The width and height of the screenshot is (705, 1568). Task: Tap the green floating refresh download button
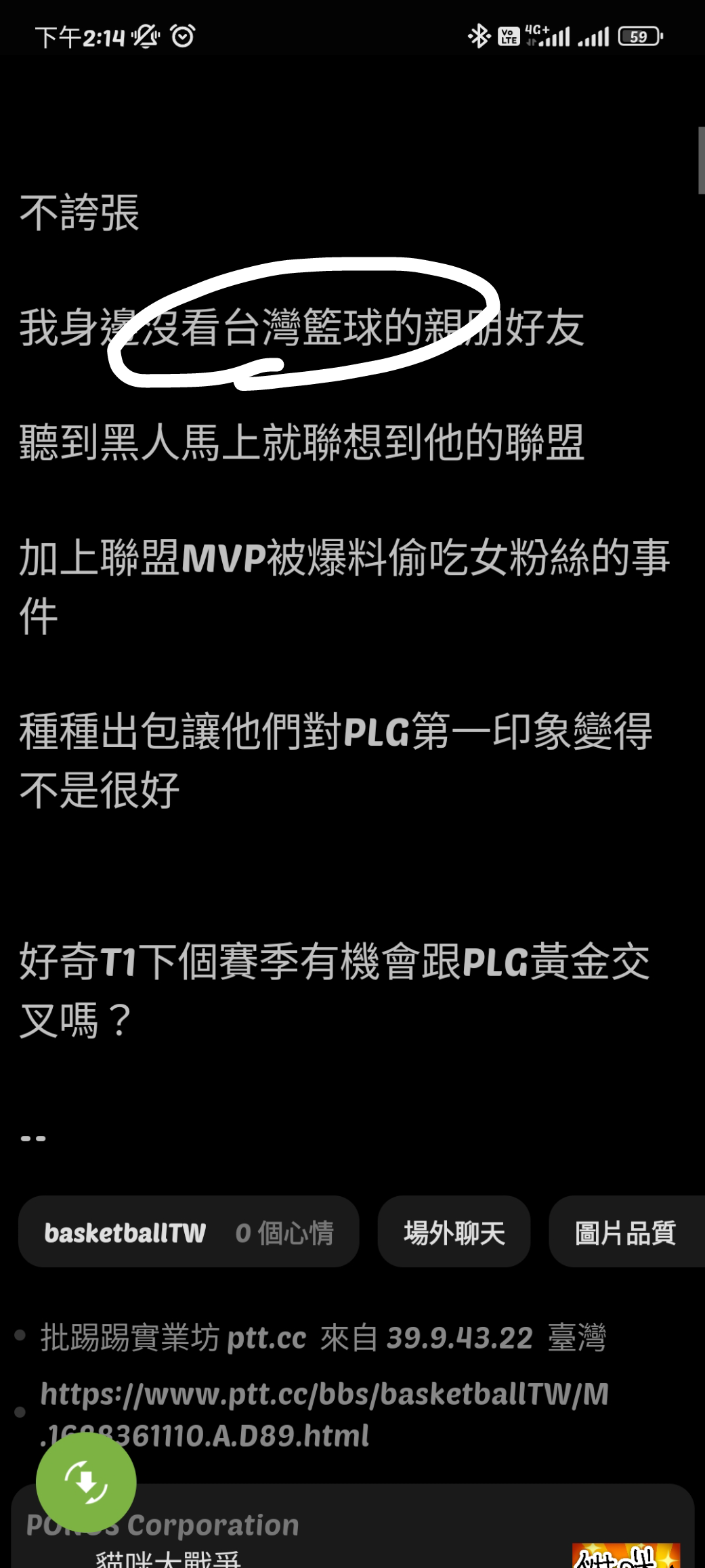pos(86,1483)
